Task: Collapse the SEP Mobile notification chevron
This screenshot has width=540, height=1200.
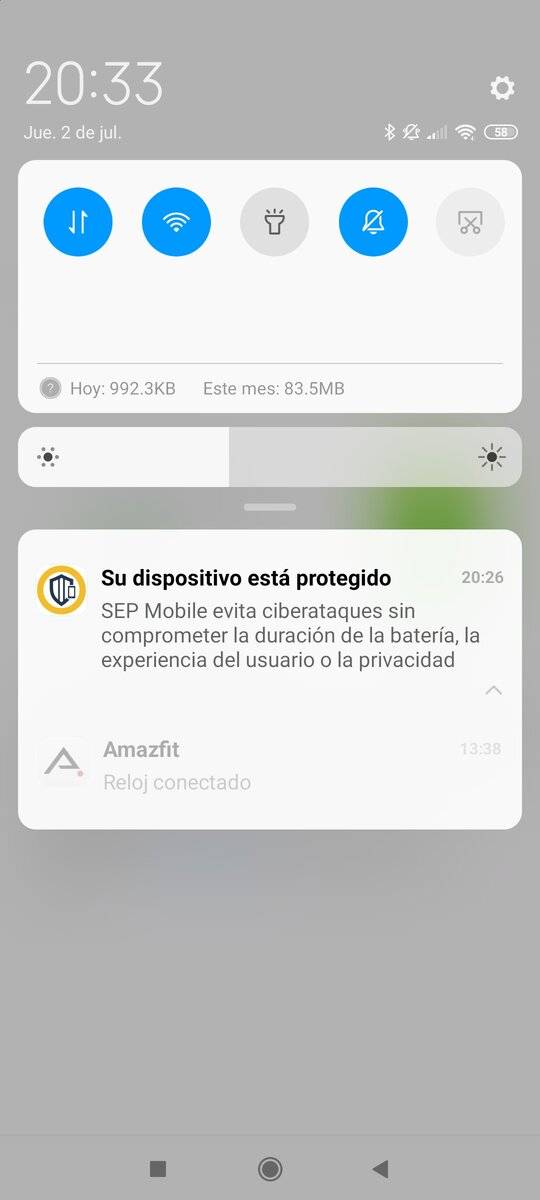Action: (493, 690)
